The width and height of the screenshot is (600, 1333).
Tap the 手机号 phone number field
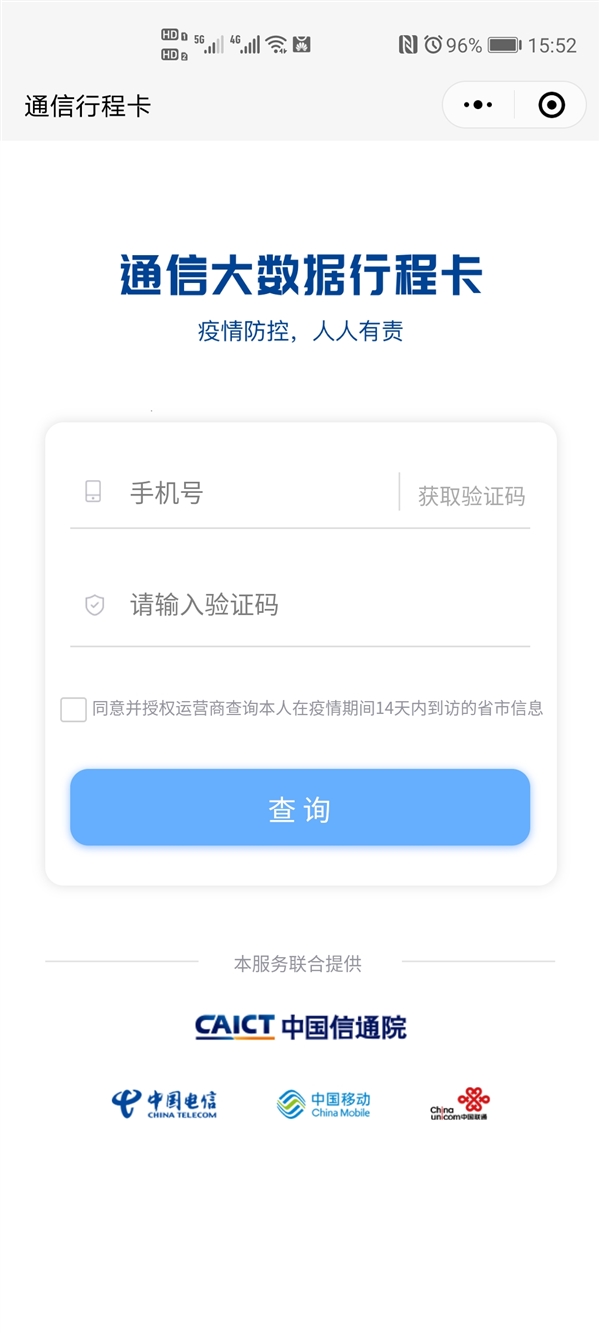point(250,492)
